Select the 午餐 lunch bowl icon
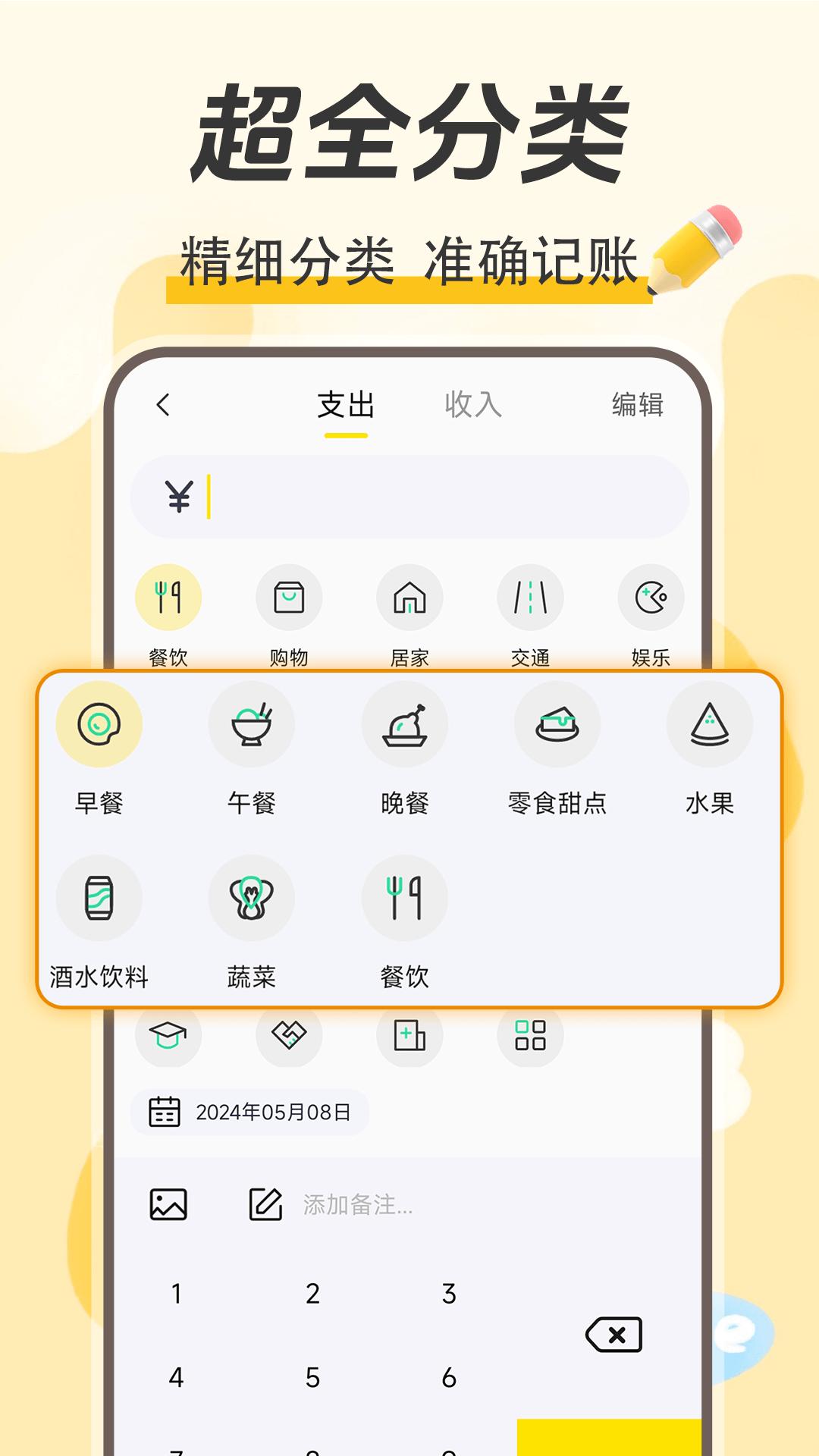Viewport: 819px width, 1456px height. [252, 724]
